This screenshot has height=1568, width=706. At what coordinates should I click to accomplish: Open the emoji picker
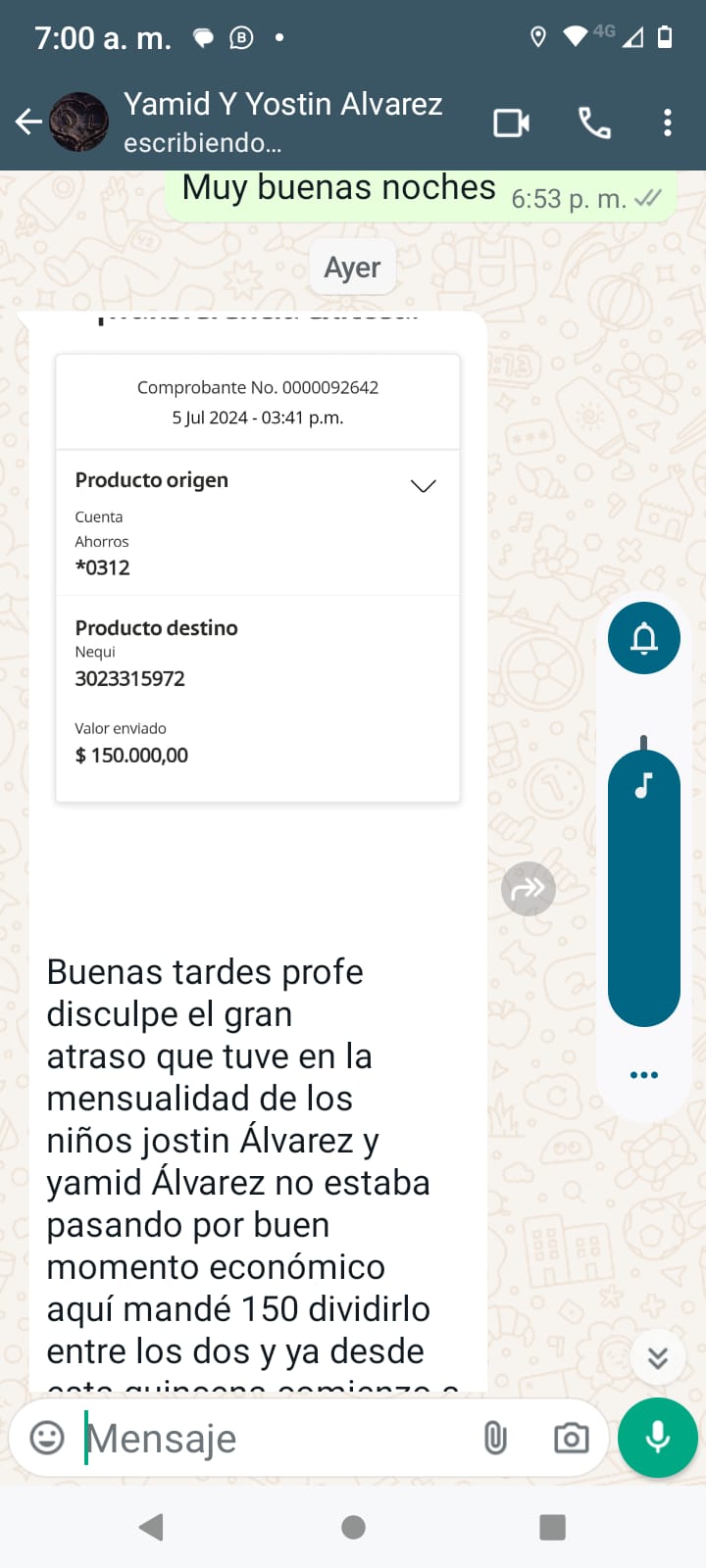[x=47, y=1438]
